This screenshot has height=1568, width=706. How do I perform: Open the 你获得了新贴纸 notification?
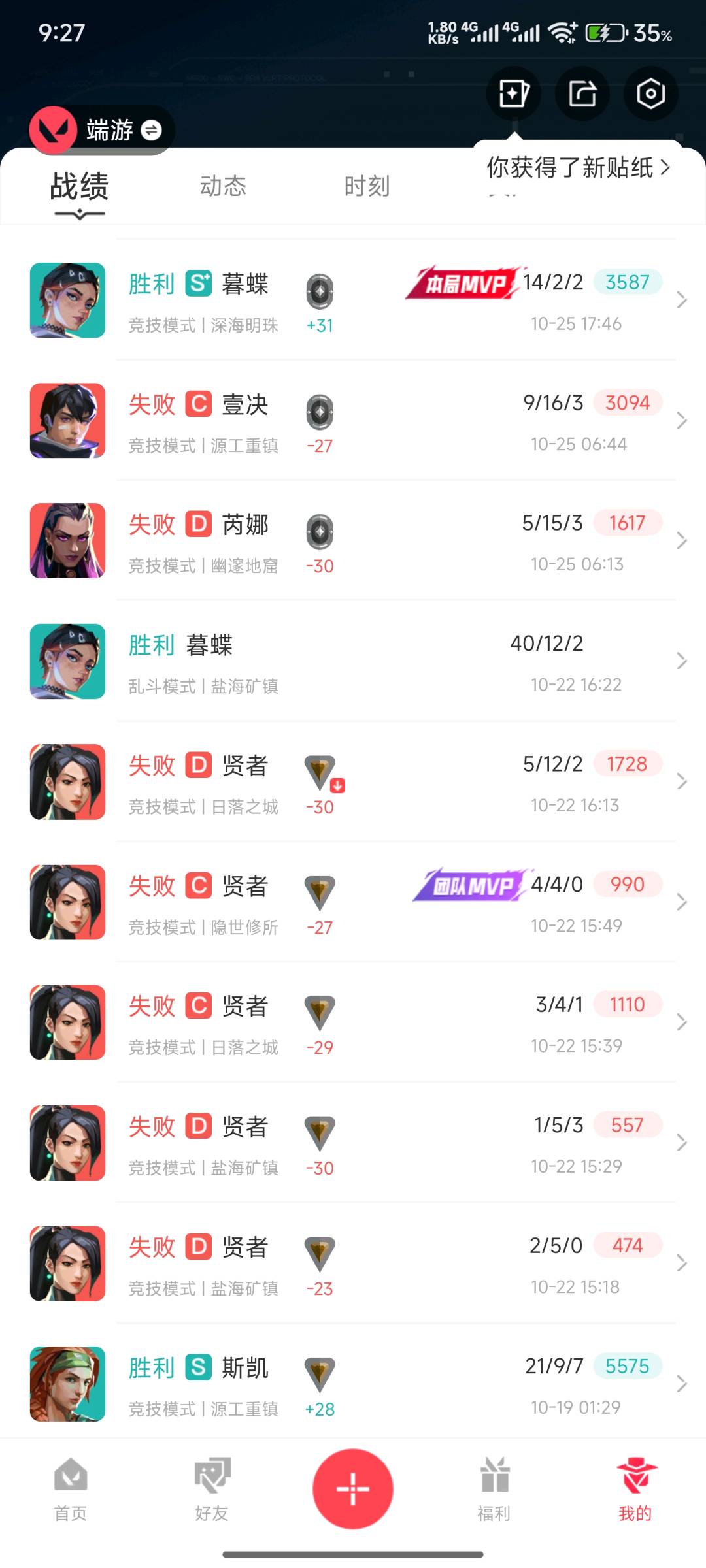click(x=578, y=168)
